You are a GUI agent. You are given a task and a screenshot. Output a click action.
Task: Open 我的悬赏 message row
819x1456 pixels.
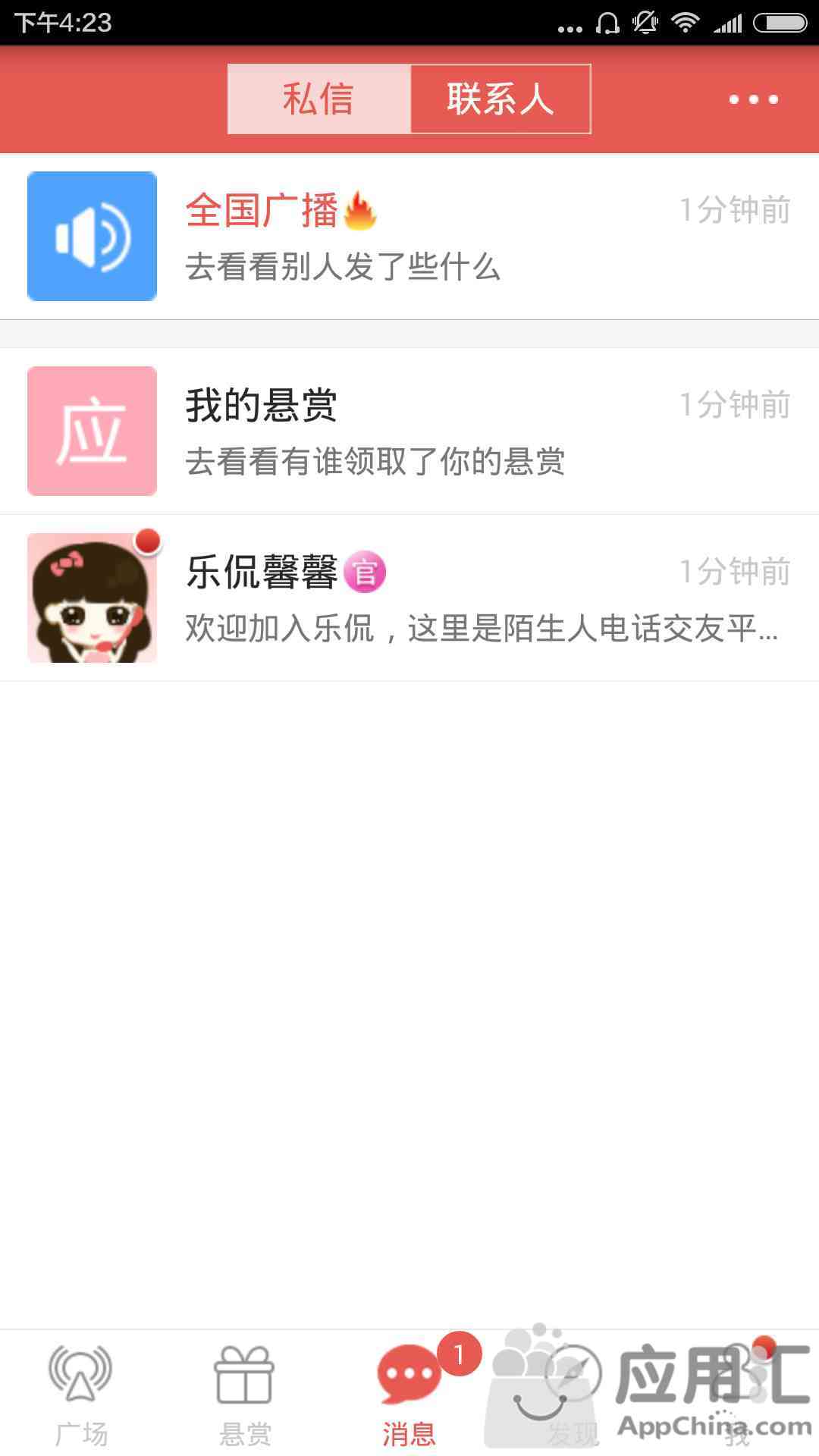(x=409, y=431)
